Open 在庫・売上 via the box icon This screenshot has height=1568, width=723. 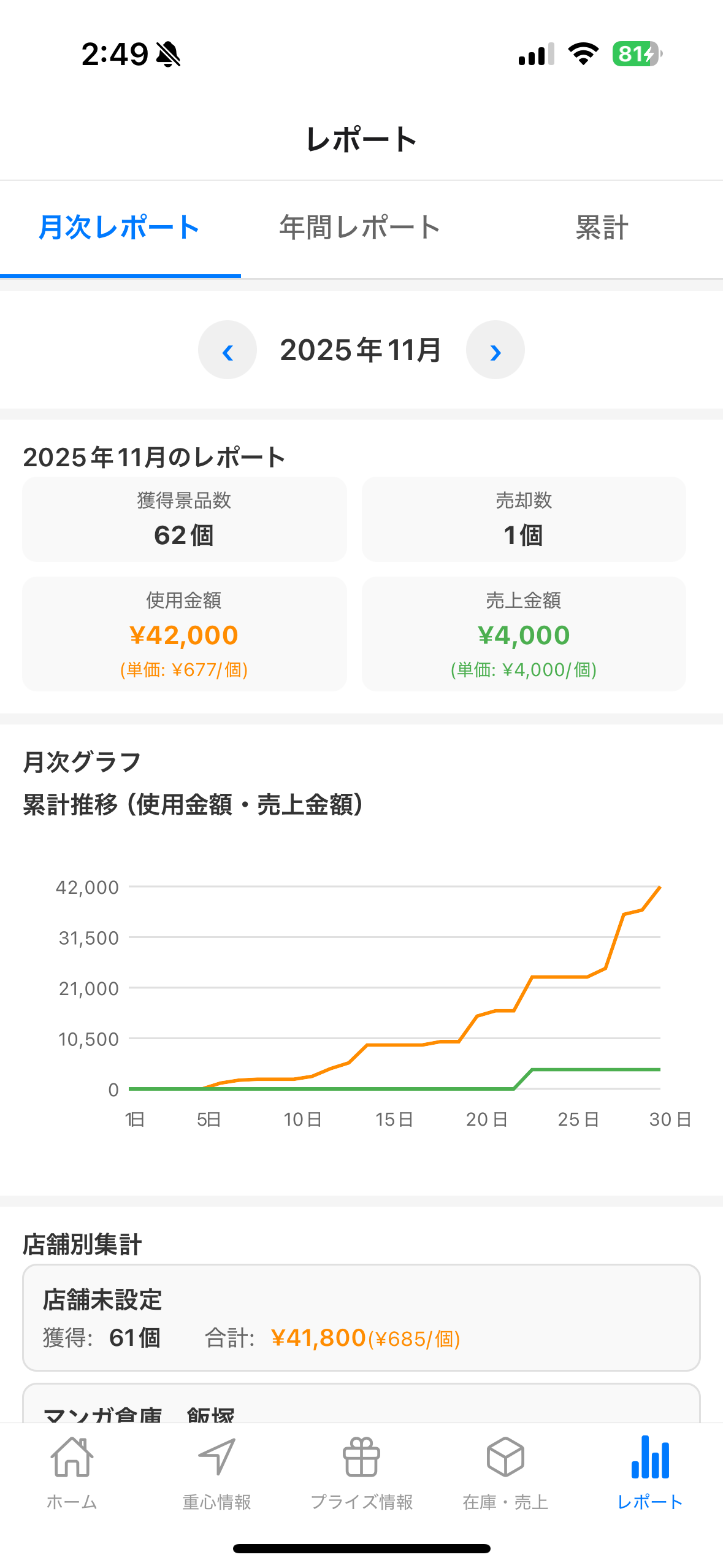tap(505, 1469)
